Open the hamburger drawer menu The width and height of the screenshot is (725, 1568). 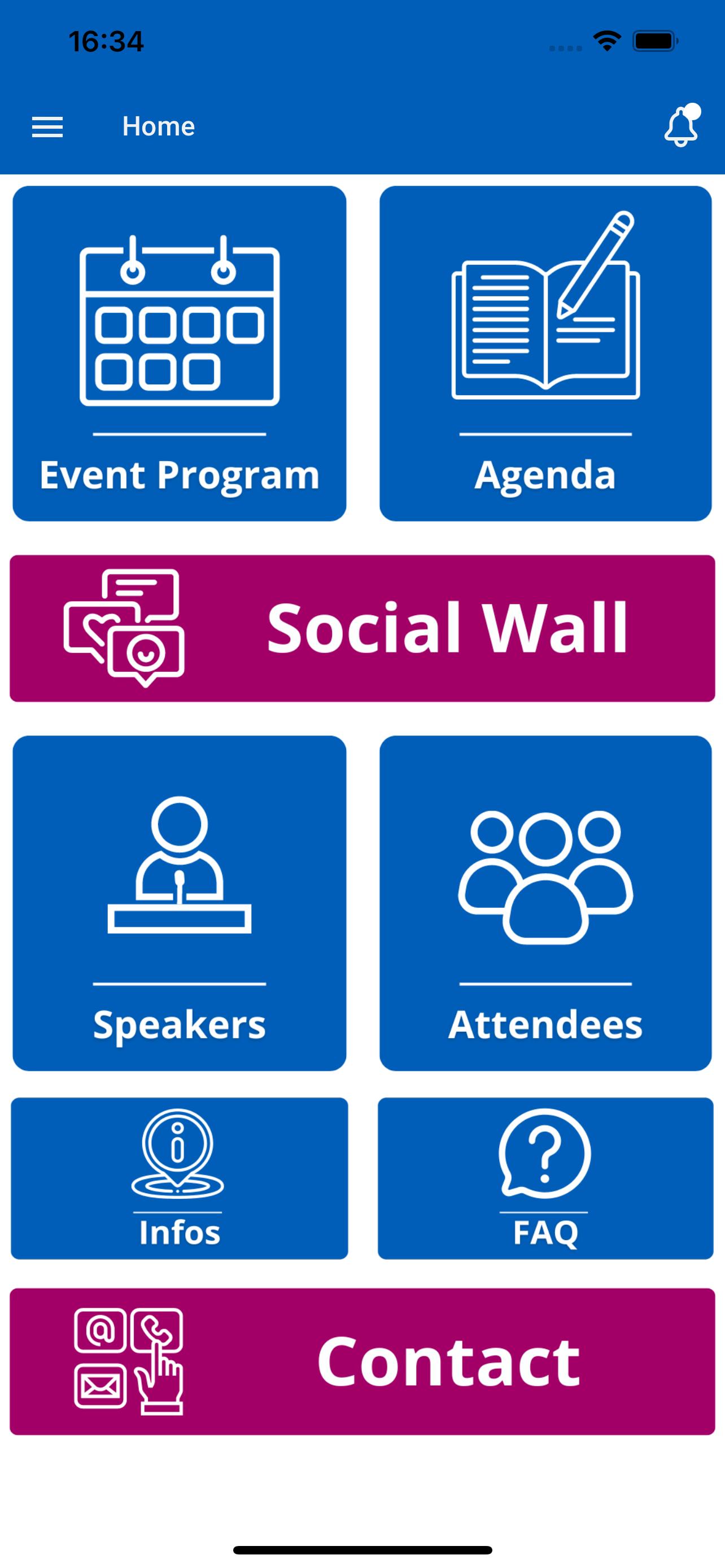pos(47,126)
